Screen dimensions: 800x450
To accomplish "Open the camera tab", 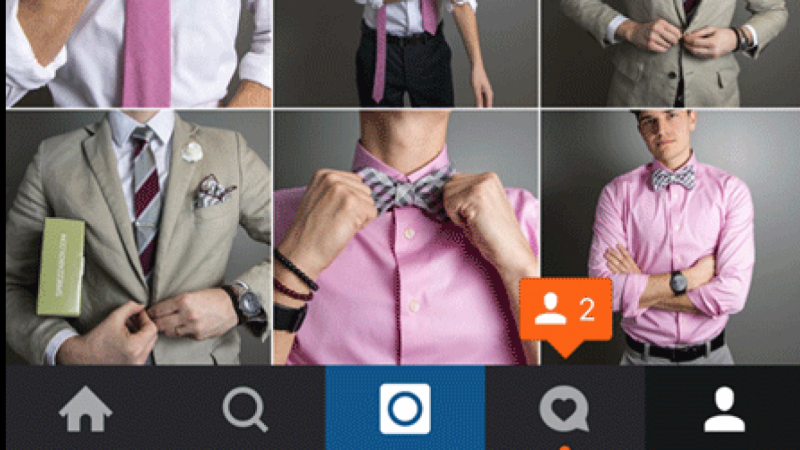I will click(x=405, y=409).
